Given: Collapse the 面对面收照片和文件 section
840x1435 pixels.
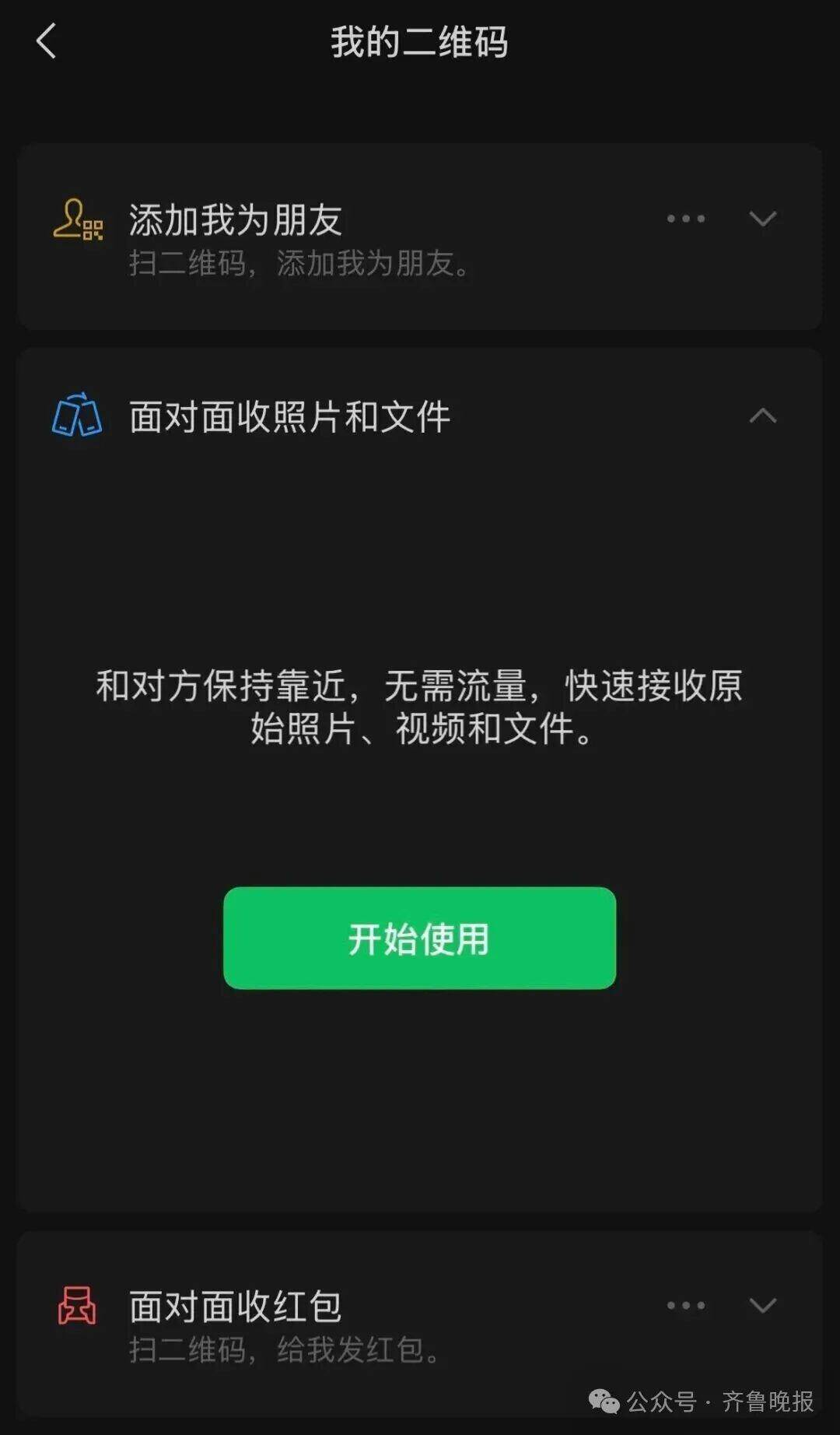Looking at the screenshot, I should pyautogui.click(x=762, y=416).
